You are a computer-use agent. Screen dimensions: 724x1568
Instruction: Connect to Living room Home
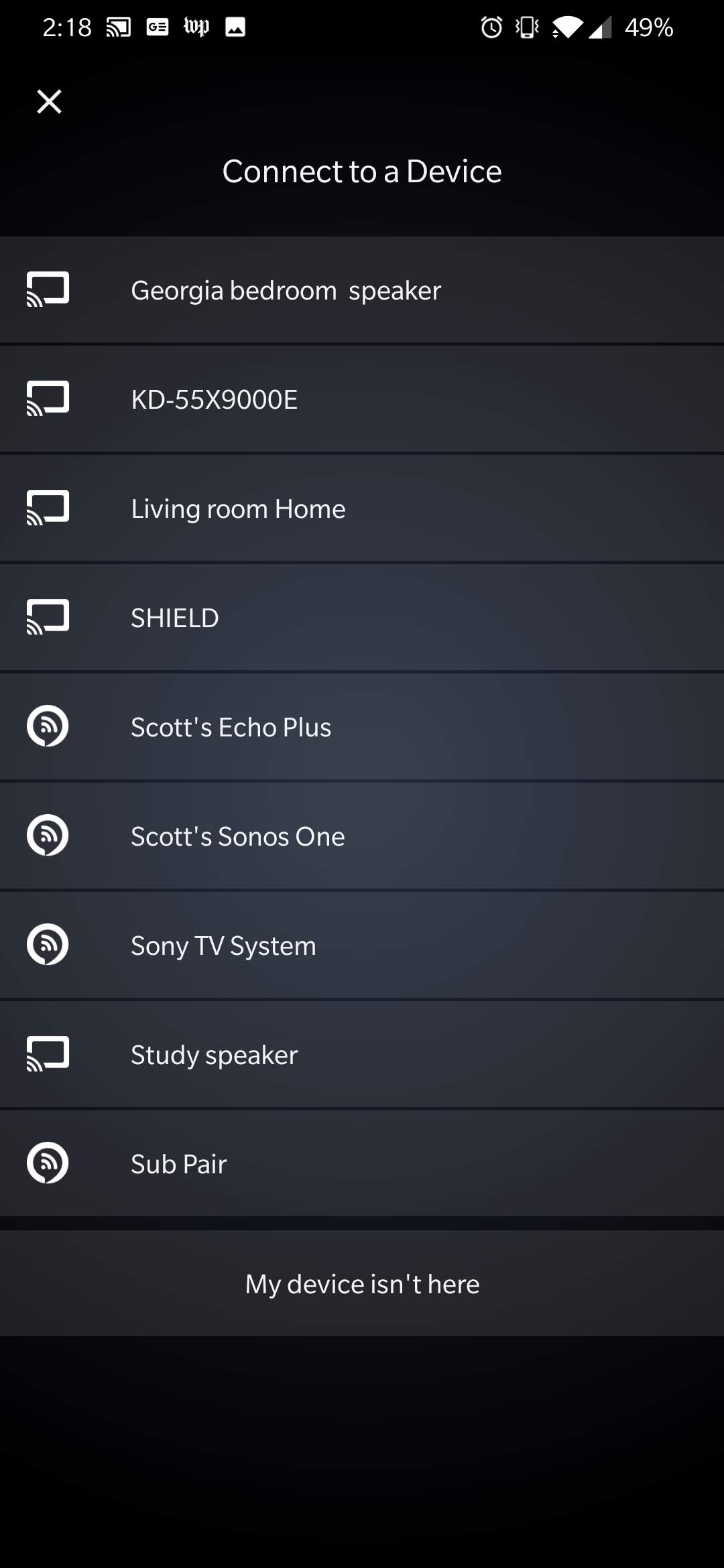point(362,509)
